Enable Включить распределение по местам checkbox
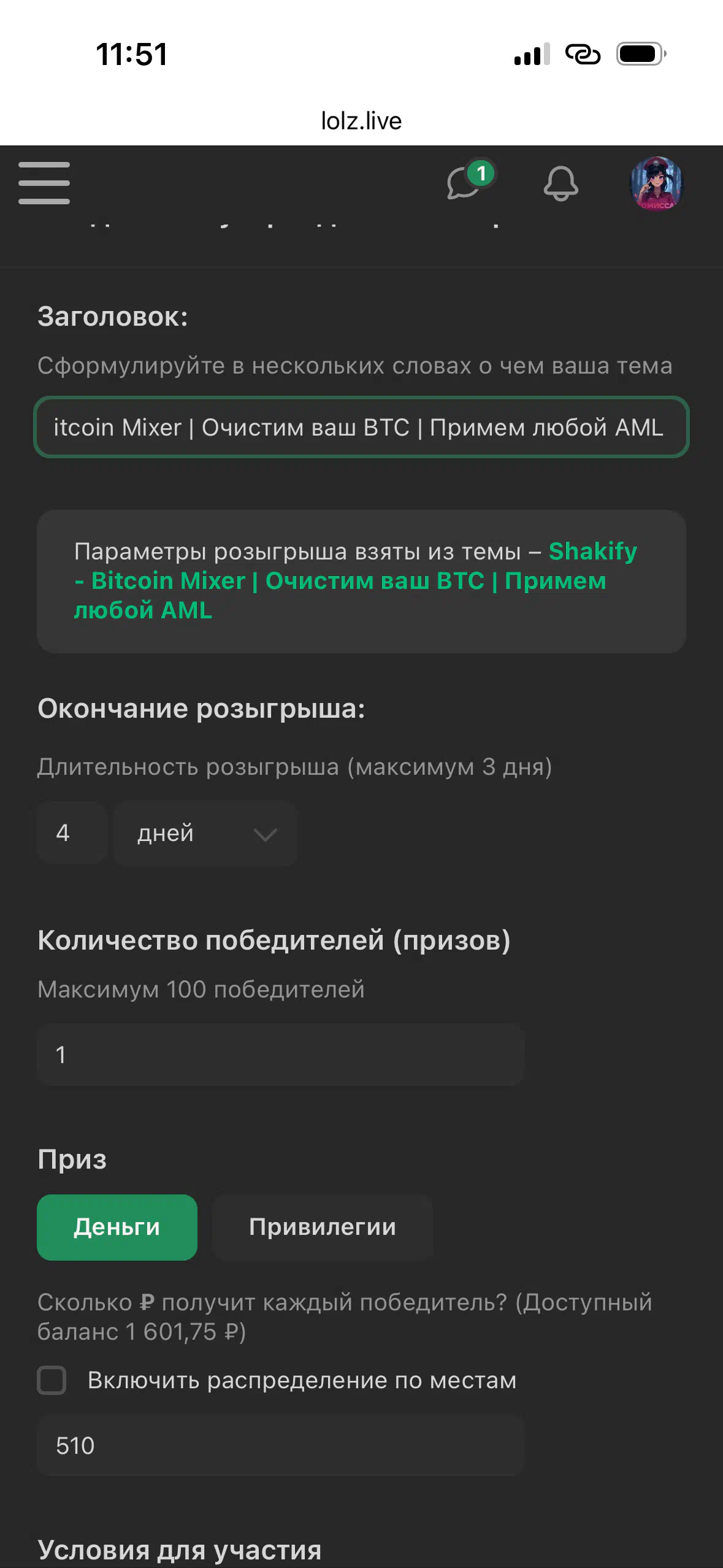The height and width of the screenshot is (1568, 723). point(52,1380)
